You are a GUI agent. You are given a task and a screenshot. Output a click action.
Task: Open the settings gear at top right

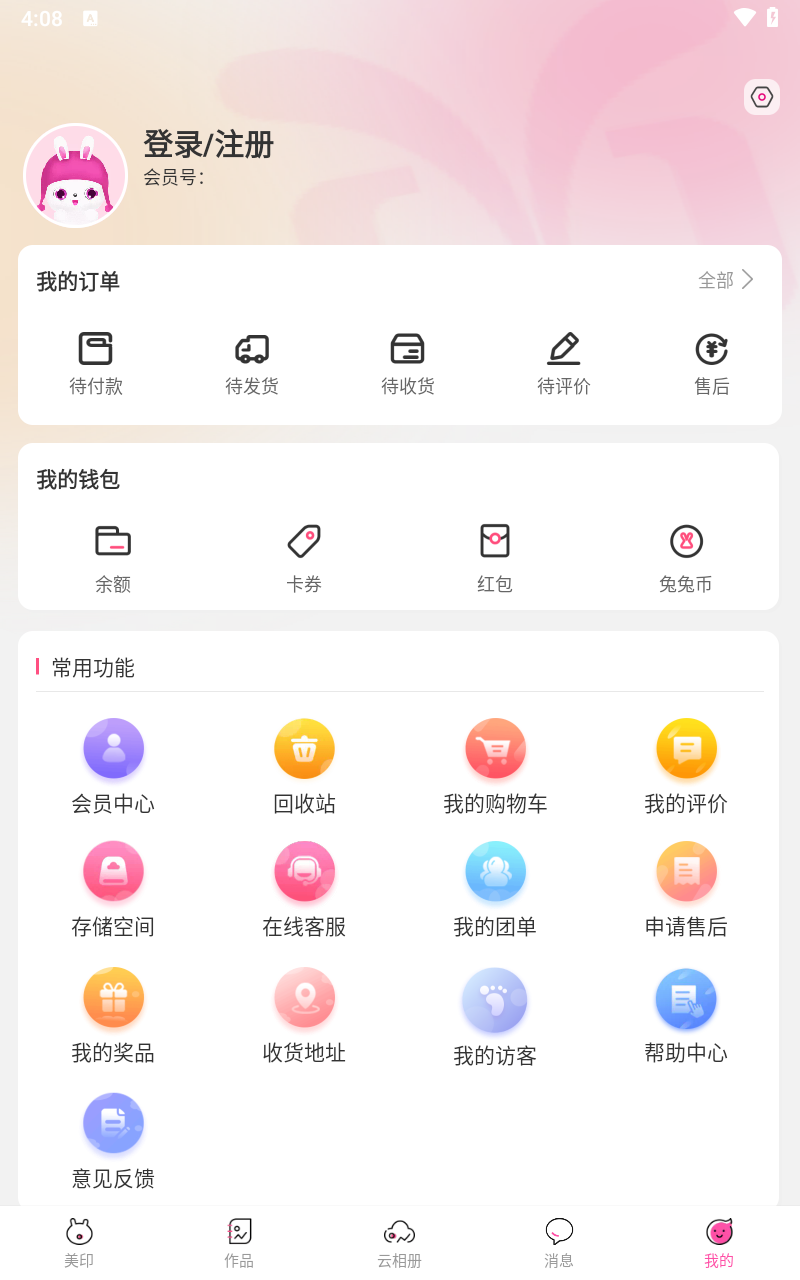(761, 97)
